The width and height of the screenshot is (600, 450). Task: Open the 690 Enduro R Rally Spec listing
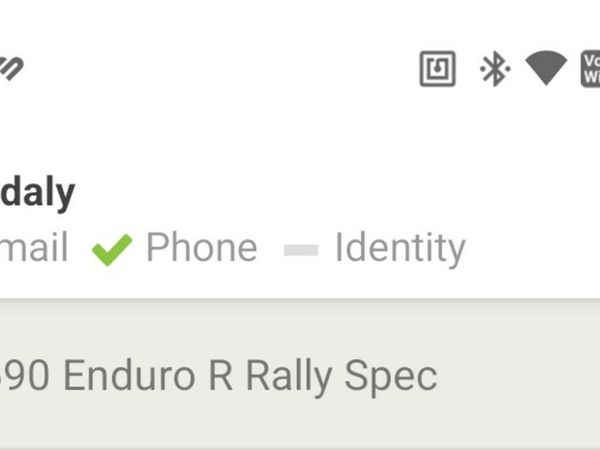pos(220,376)
